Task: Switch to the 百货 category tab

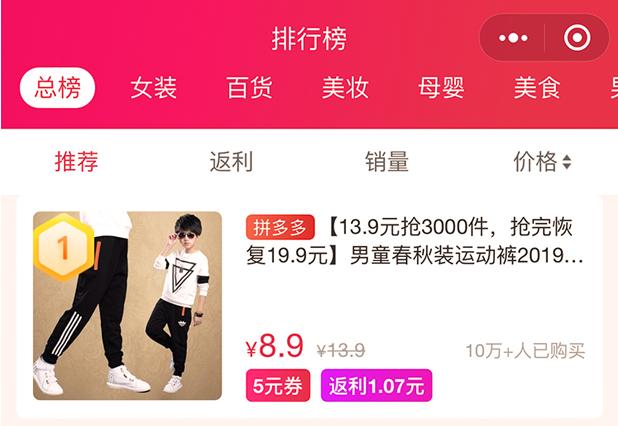Action: 249,88
